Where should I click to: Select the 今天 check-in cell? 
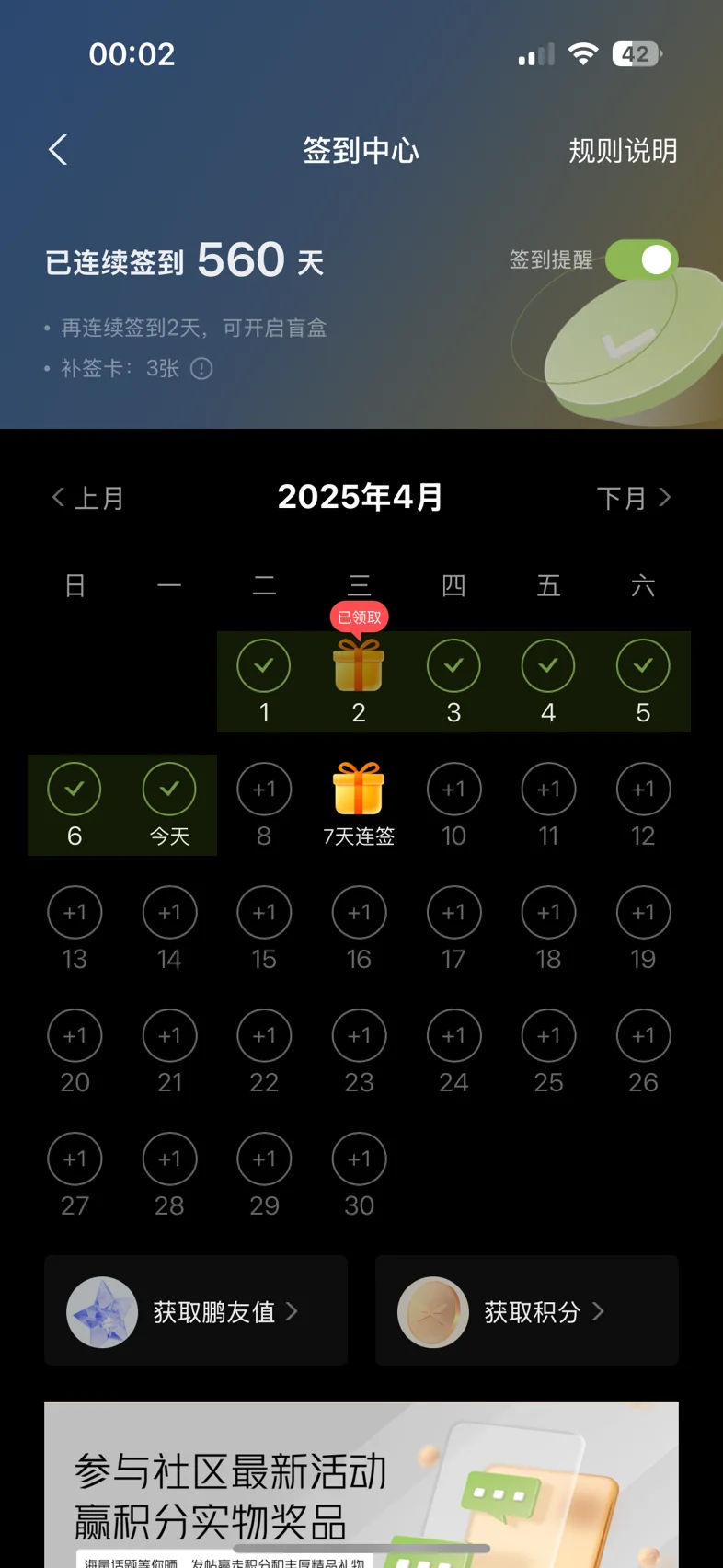click(169, 804)
